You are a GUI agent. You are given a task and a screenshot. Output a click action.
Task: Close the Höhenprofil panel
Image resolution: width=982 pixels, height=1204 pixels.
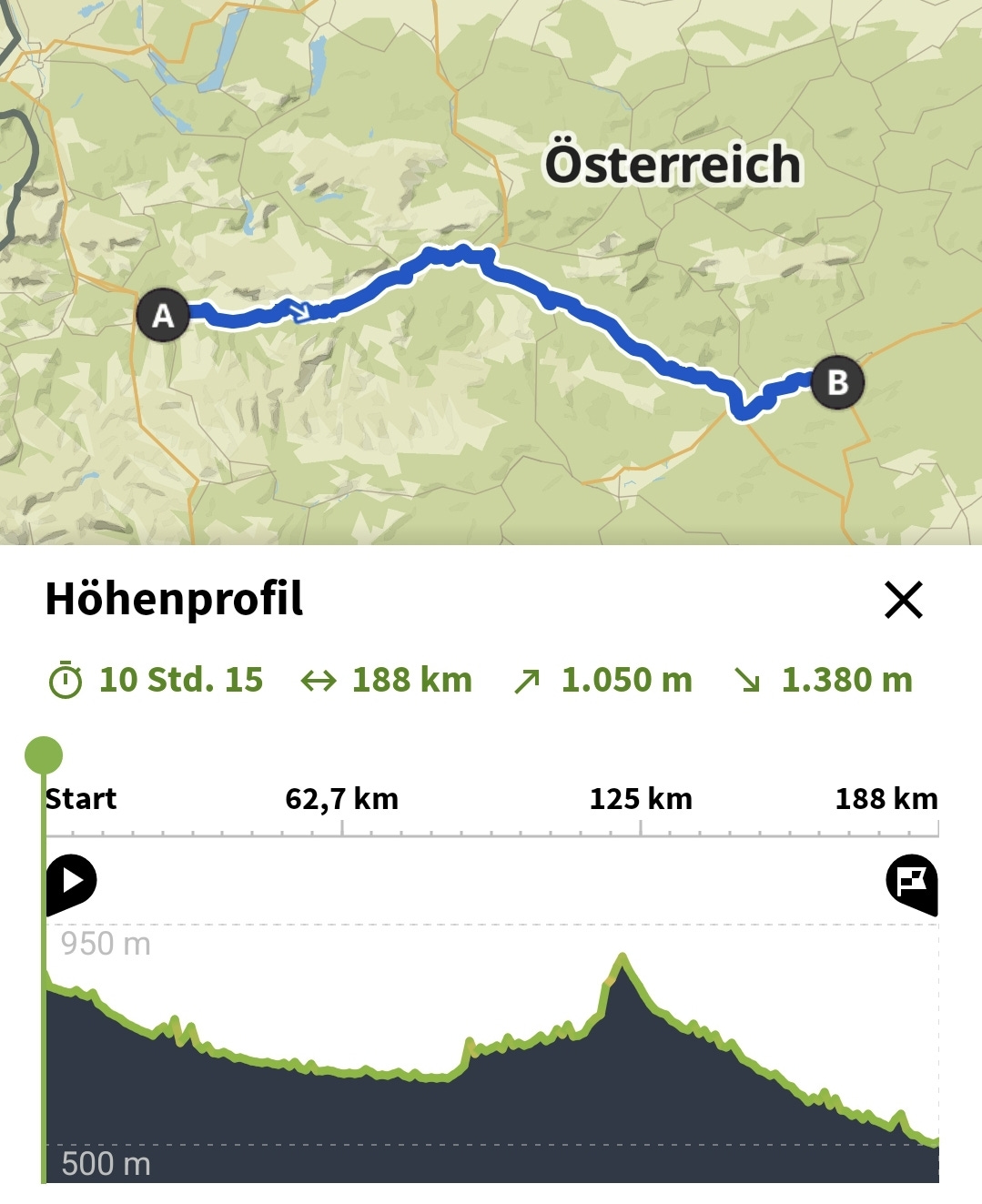[903, 600]
